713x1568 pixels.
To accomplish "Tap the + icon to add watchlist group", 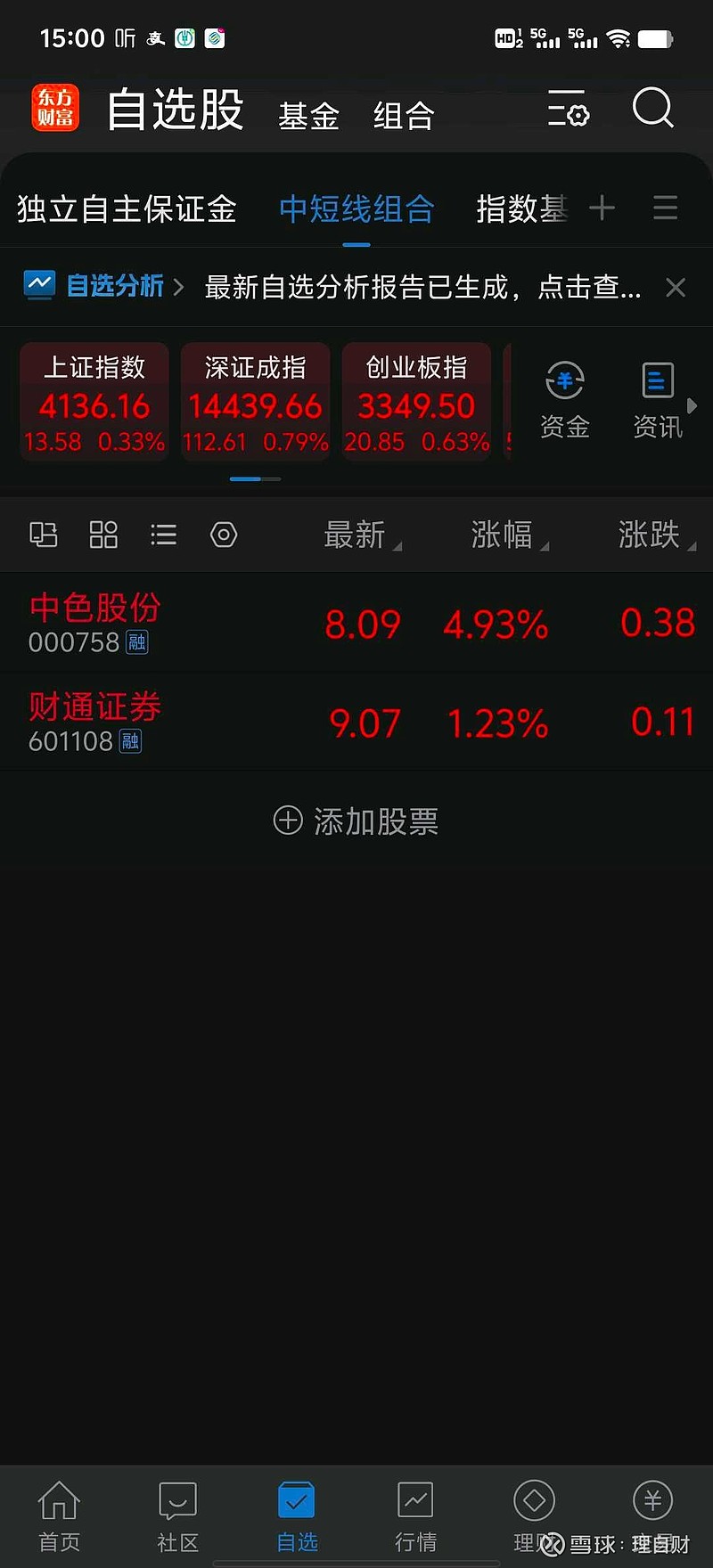I will [x=602, y=208].
